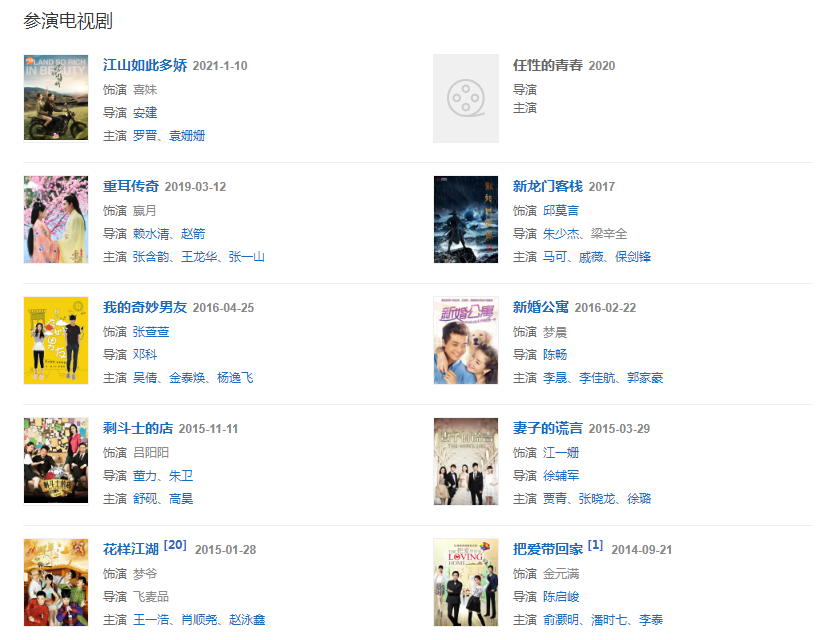Open the 任性的青春 title link
The image size is (818, 640).
[547, 65]
